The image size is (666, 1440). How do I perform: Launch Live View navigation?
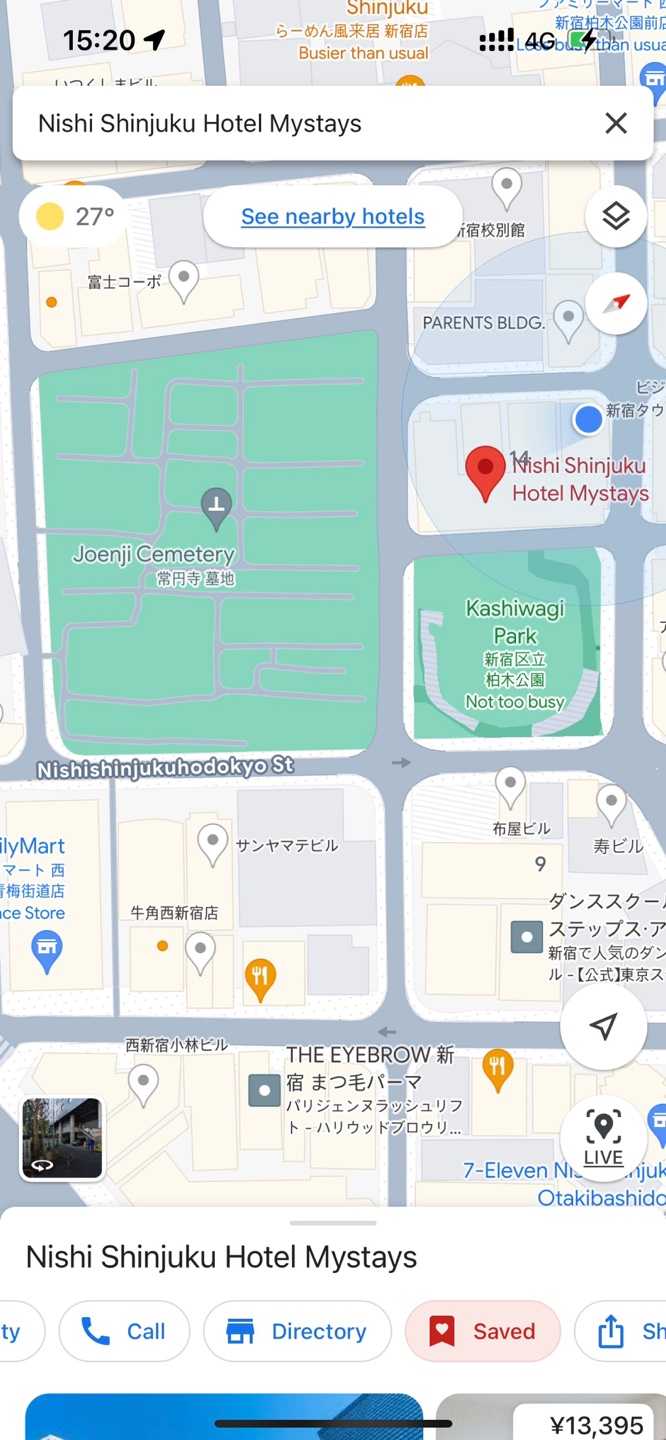coord(603,1138)
